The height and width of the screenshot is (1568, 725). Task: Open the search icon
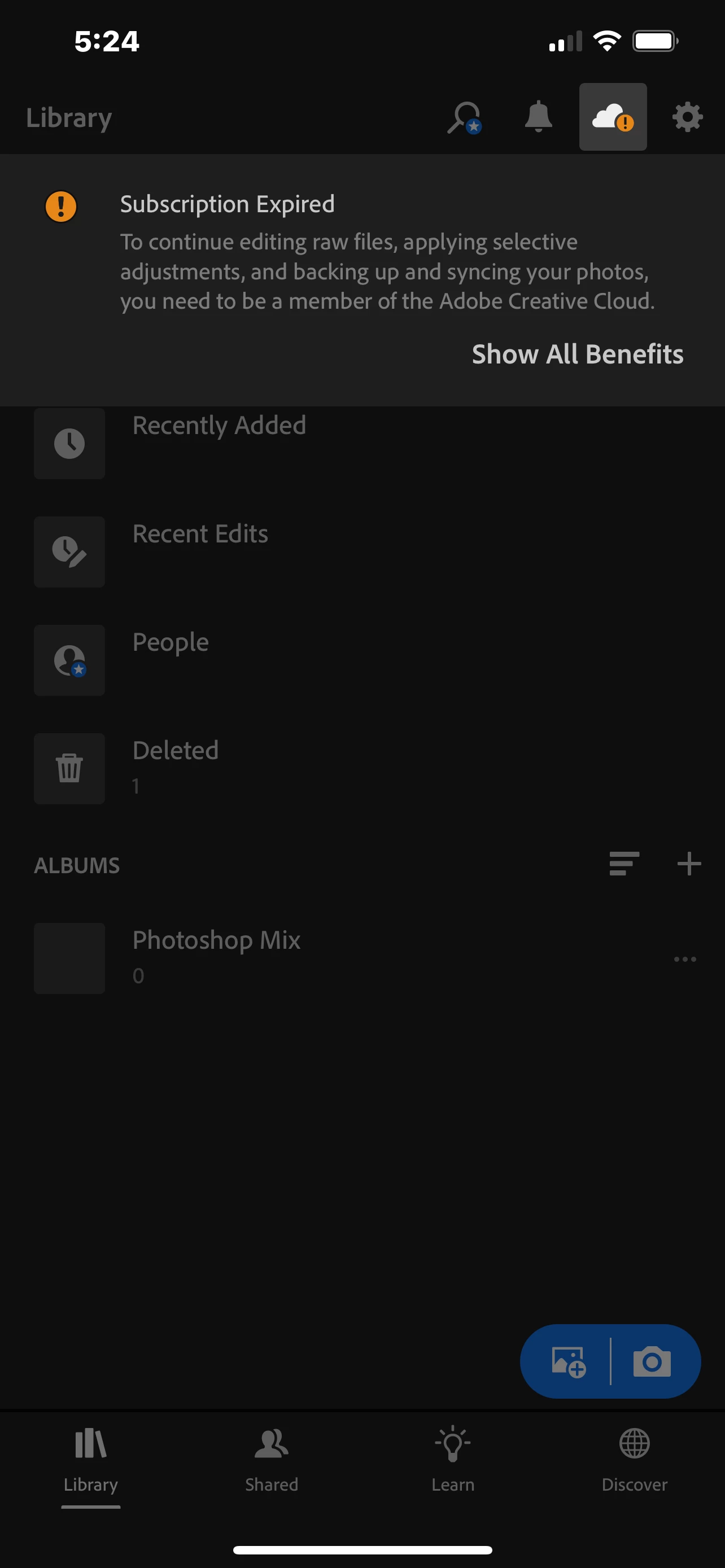click(465, 117)
